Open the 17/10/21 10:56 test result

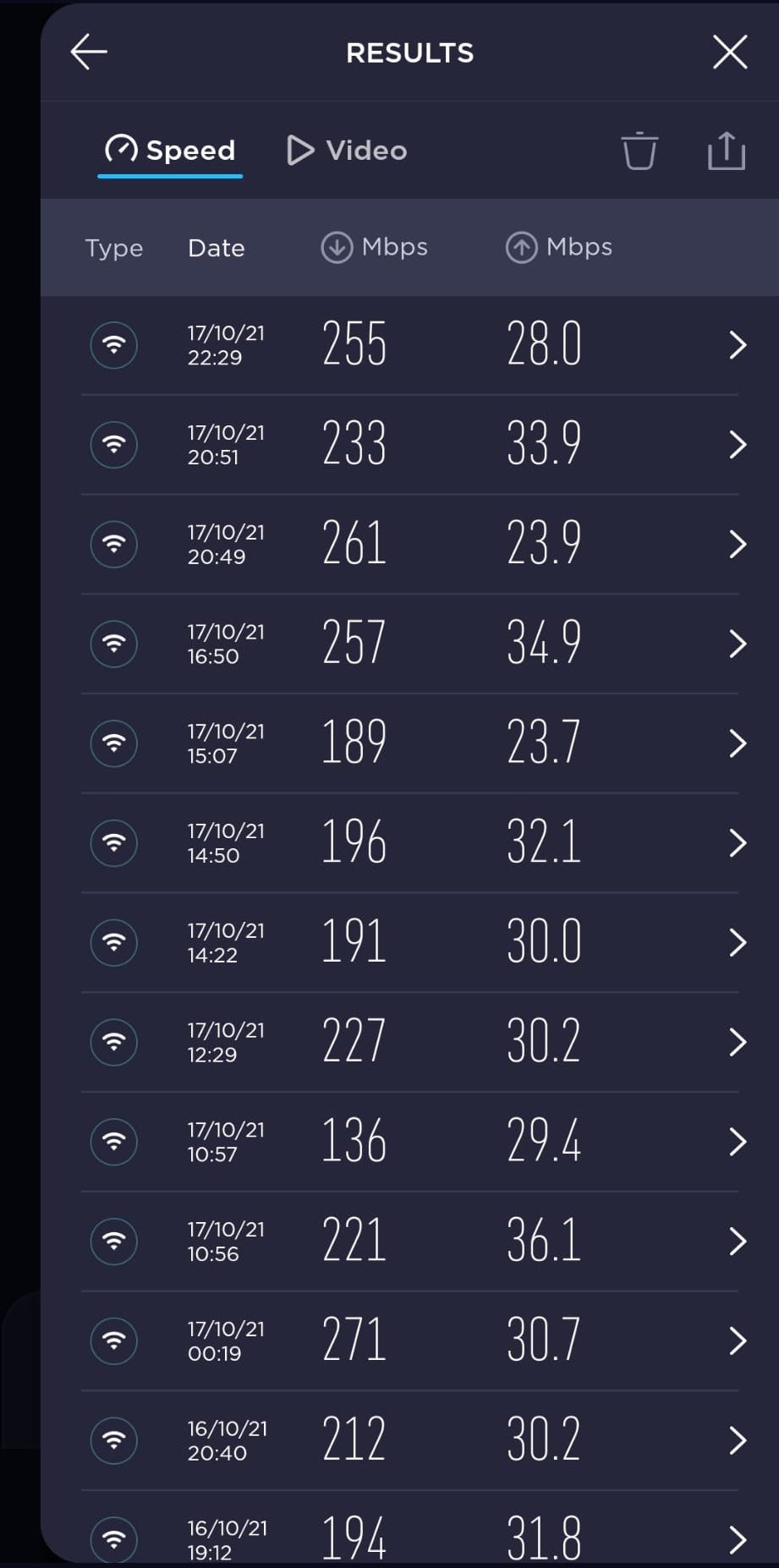click(409, 1242)
